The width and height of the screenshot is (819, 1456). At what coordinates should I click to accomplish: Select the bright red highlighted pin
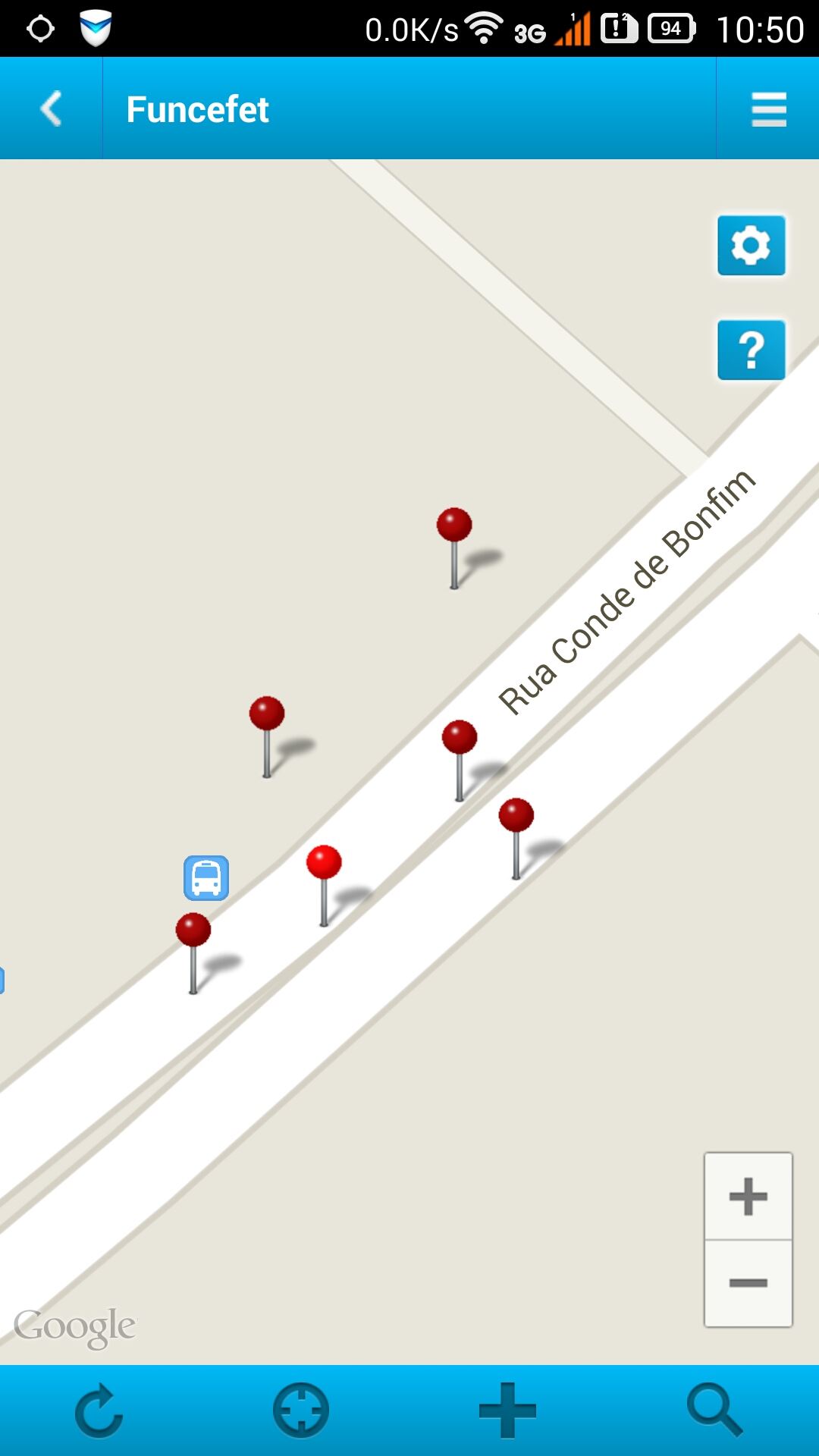point(324,885)
